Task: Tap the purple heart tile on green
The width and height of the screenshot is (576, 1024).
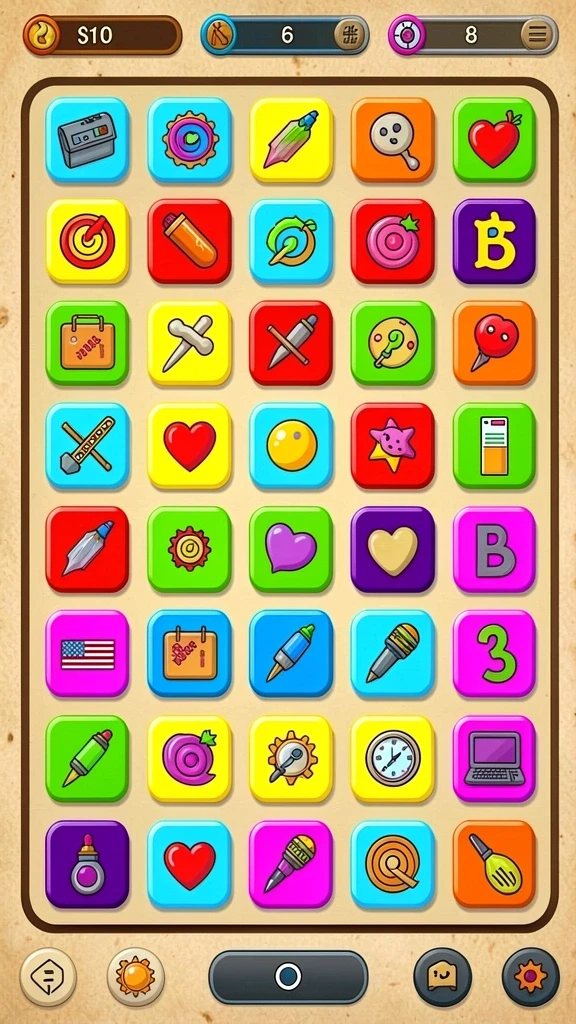Action: click(291, 549)
